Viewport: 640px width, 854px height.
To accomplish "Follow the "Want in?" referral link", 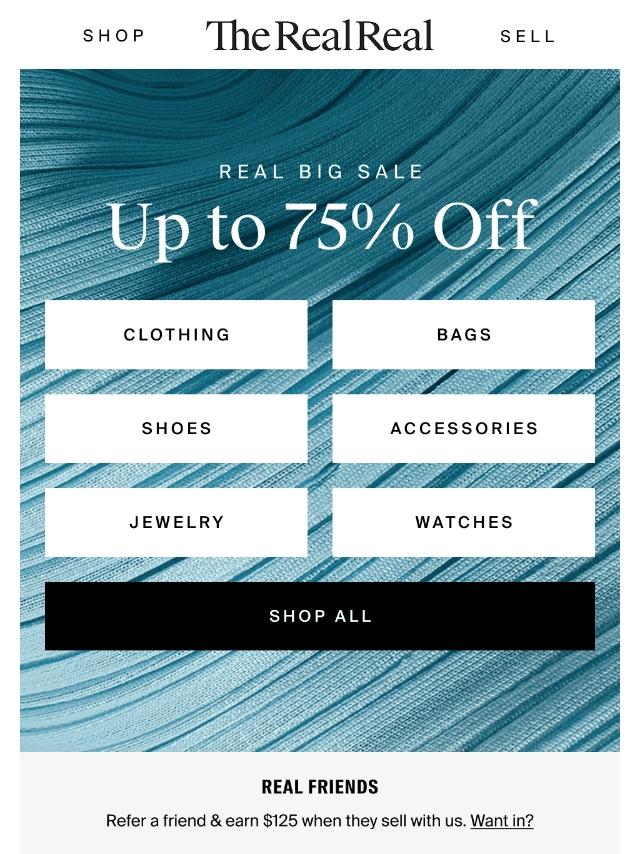I will click(x=502, y=821).
